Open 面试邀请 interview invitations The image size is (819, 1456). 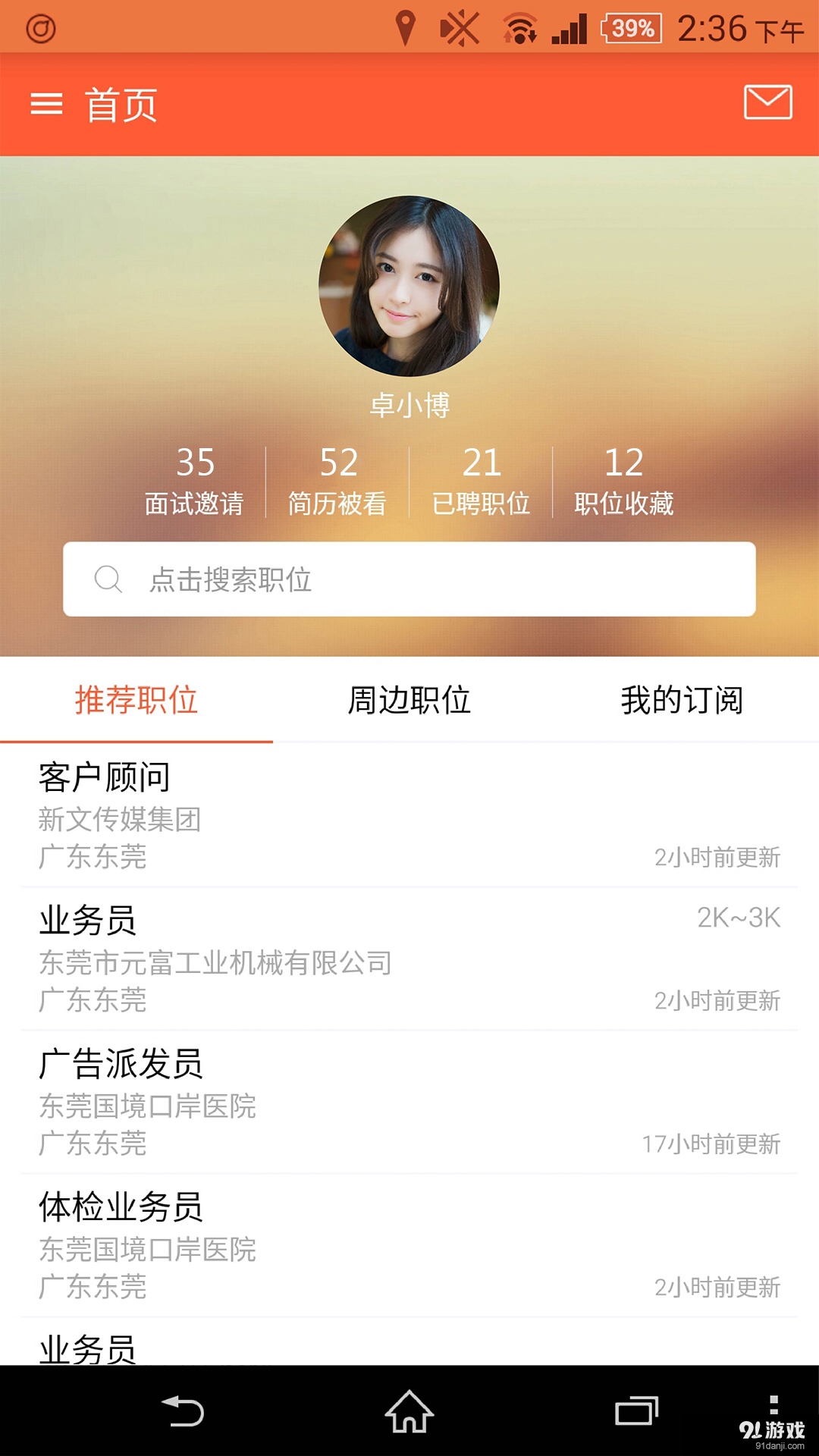[x=196, y=478]
